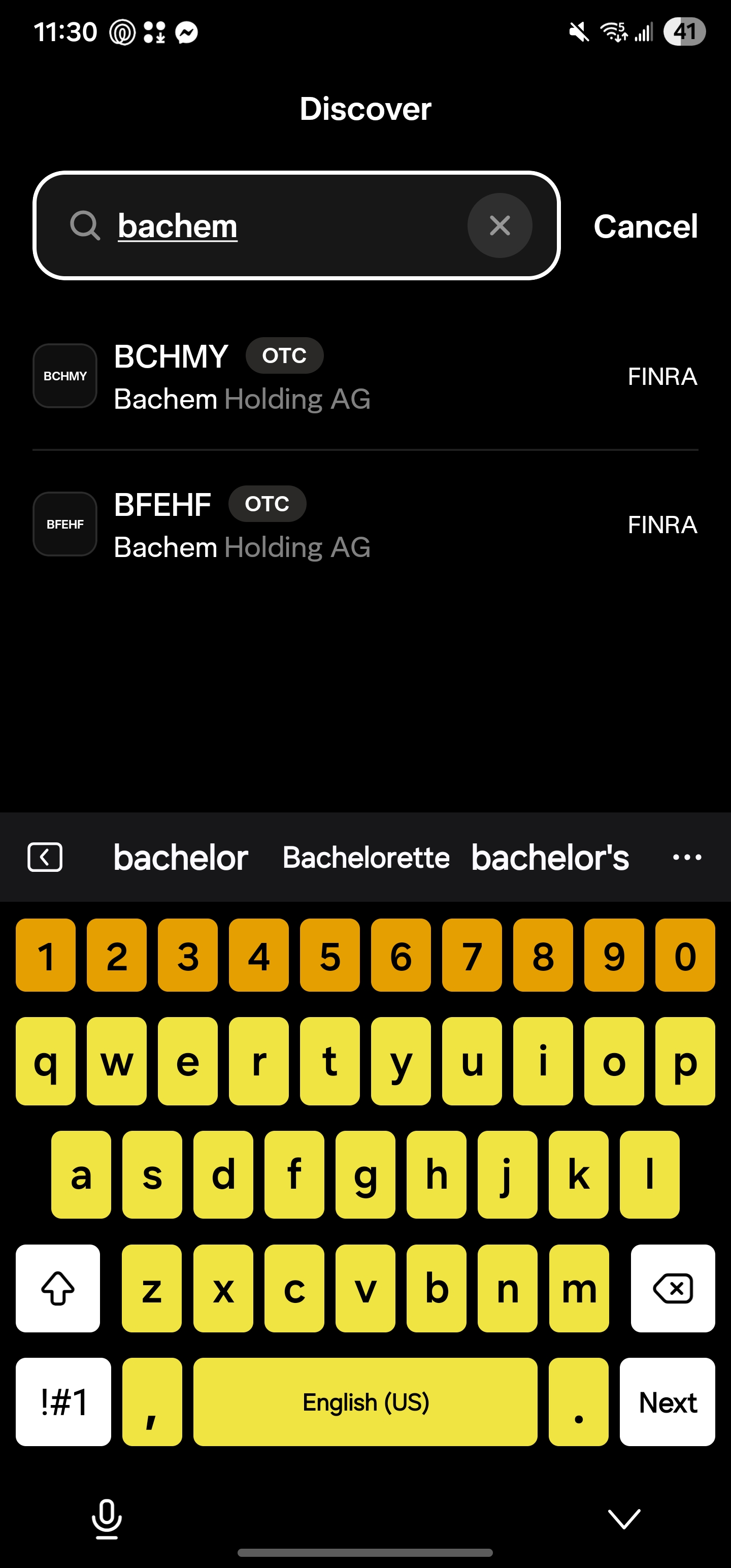
Task: Show more keyboard suggestion options
Action: tap(686, 858)
